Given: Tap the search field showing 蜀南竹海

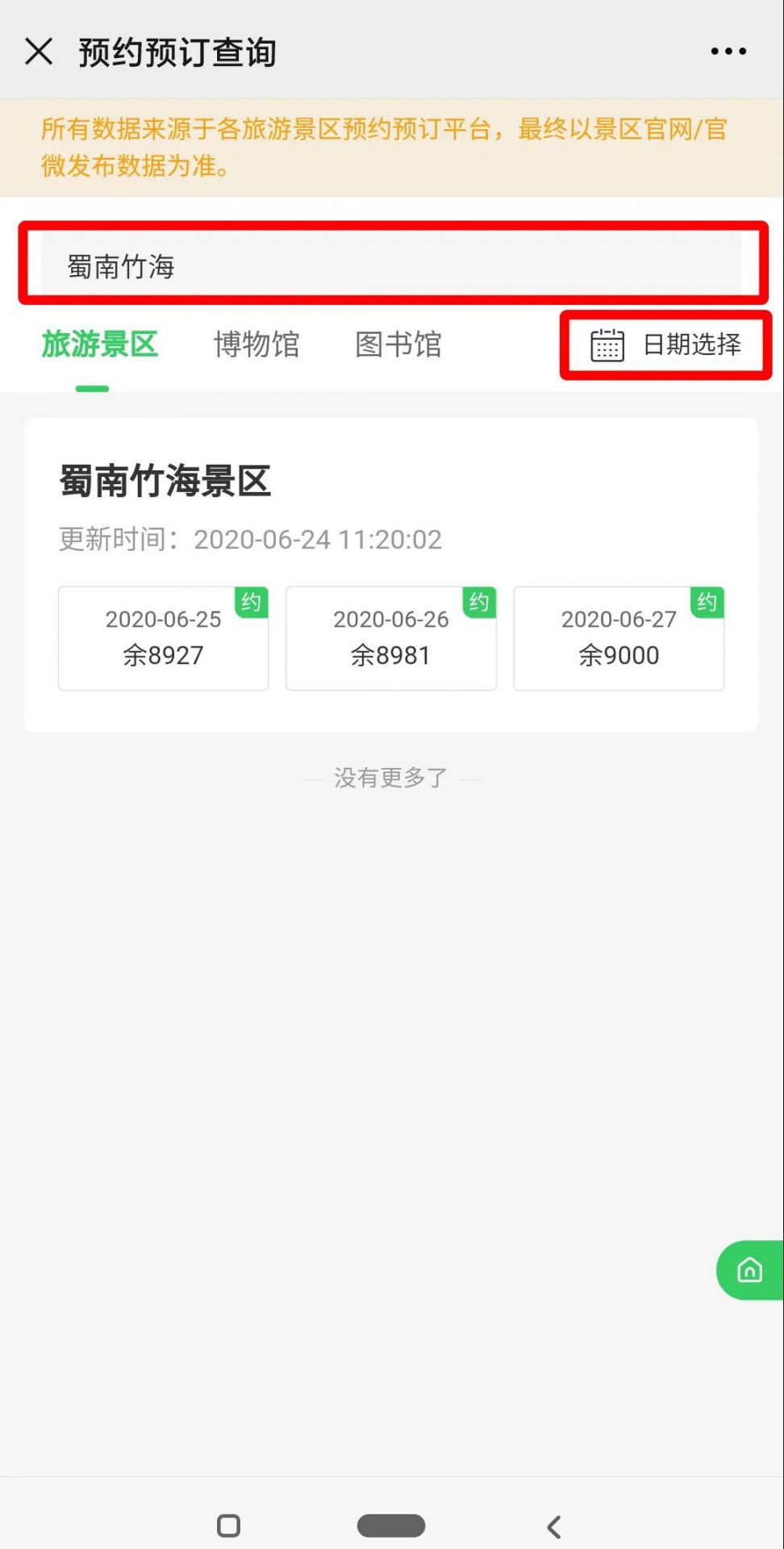Looking at the screenshot, I should click(x=391, y=265).
